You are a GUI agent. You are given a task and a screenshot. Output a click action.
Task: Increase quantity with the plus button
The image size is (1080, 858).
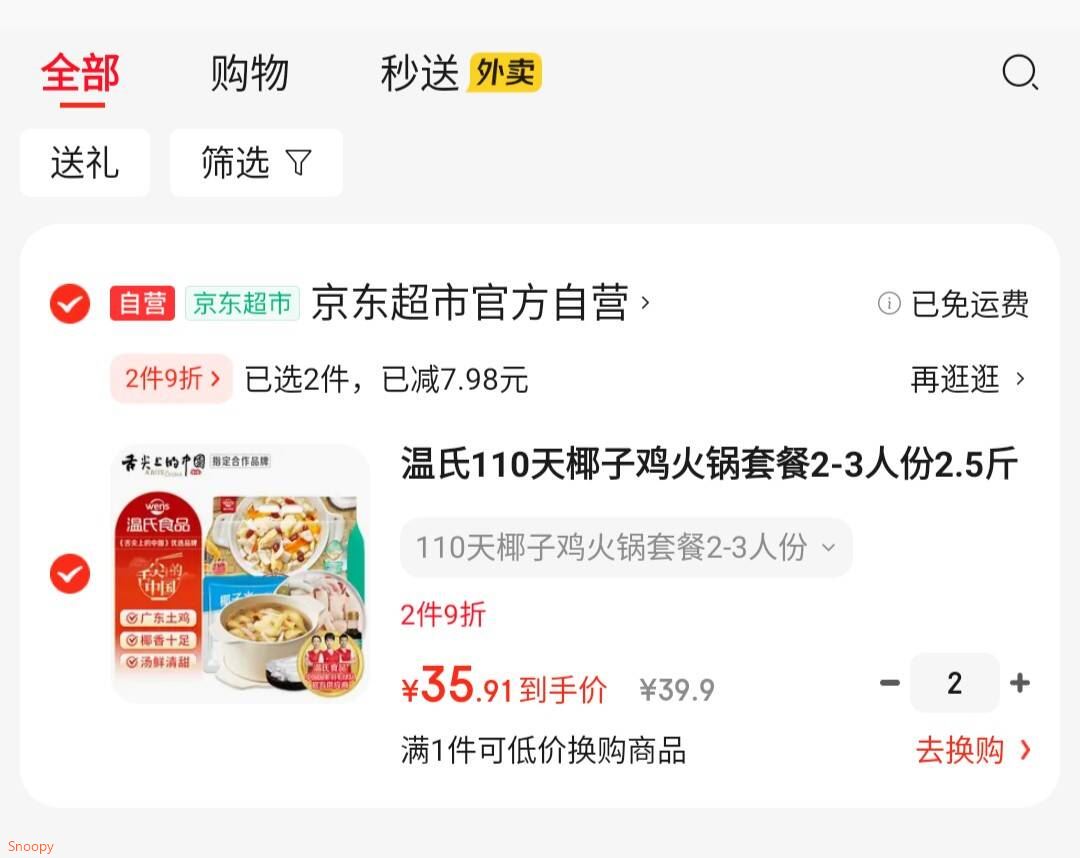click(x=1020, y=683)
